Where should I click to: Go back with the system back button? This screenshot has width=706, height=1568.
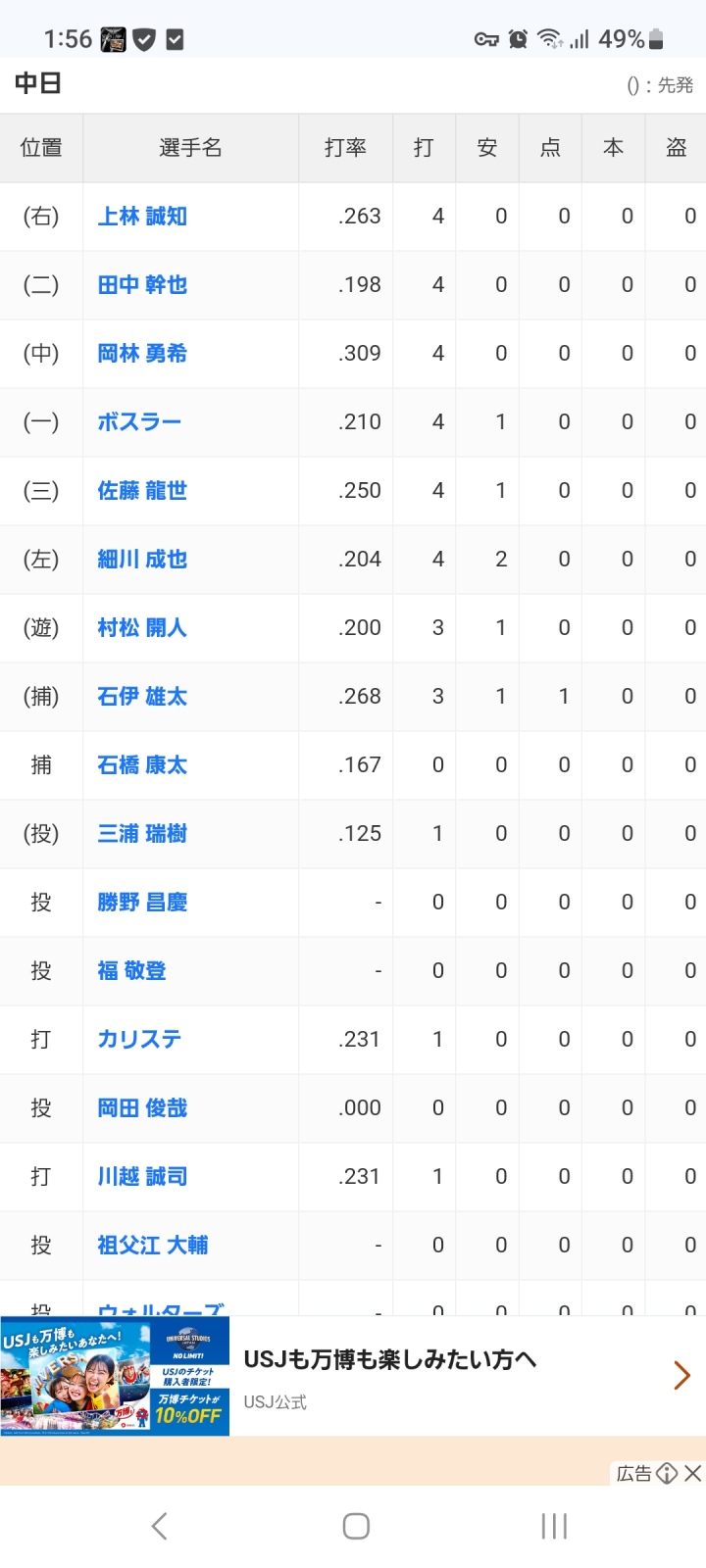pyautogui.click(x=160, y=1526)
